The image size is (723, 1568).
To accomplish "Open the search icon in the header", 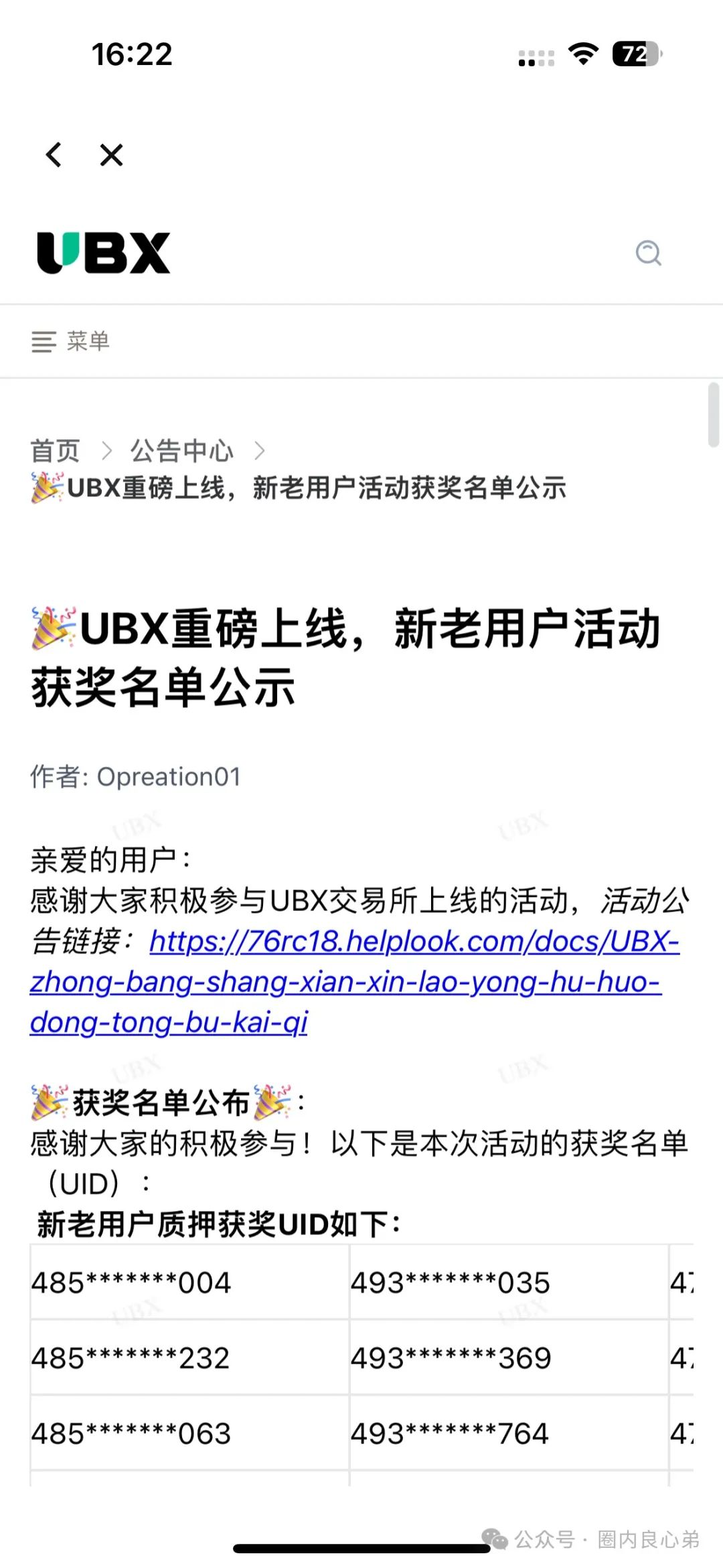I will pos(648,253).
